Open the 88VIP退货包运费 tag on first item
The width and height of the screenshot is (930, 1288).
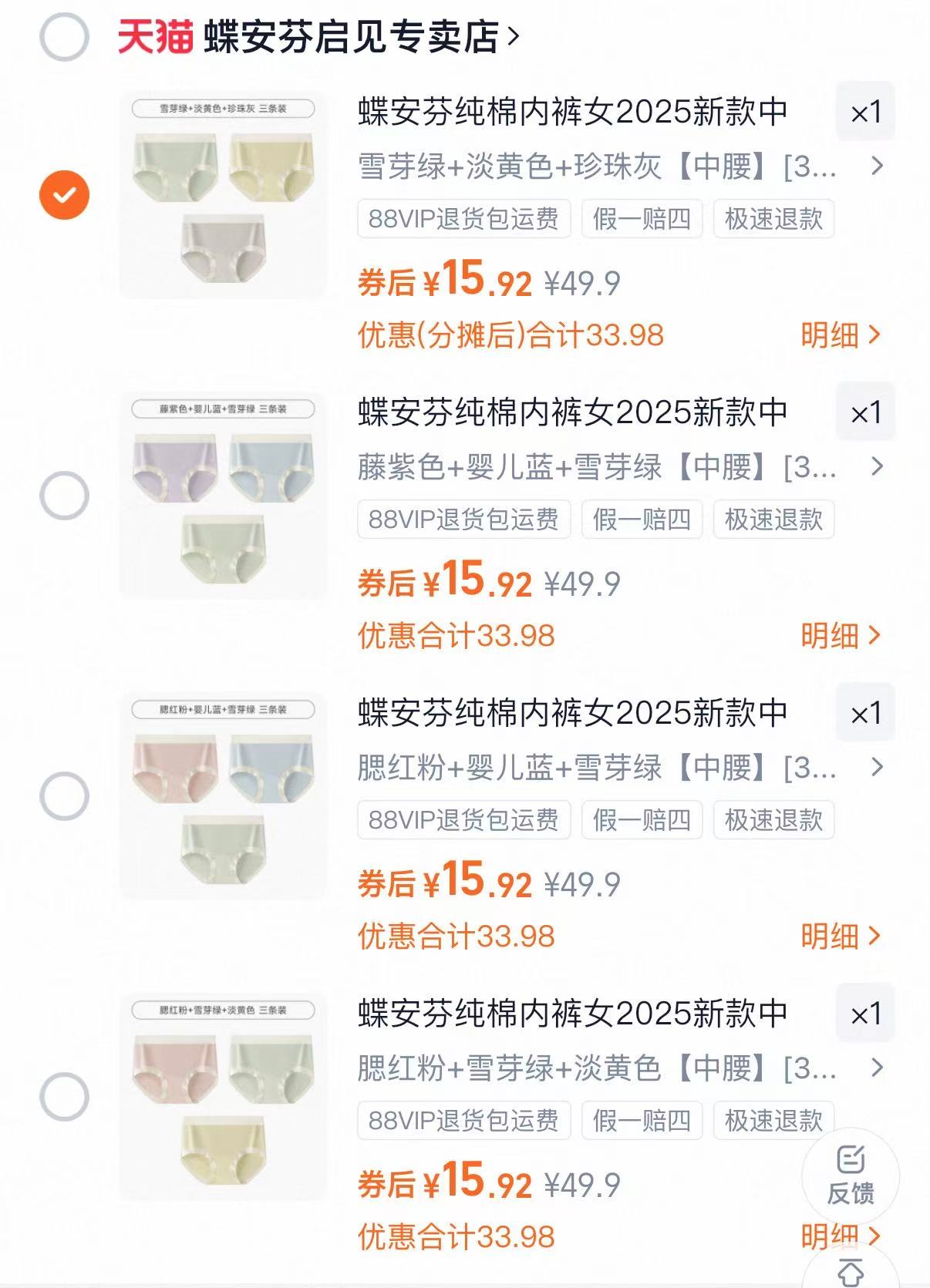(x=463, y=220)
